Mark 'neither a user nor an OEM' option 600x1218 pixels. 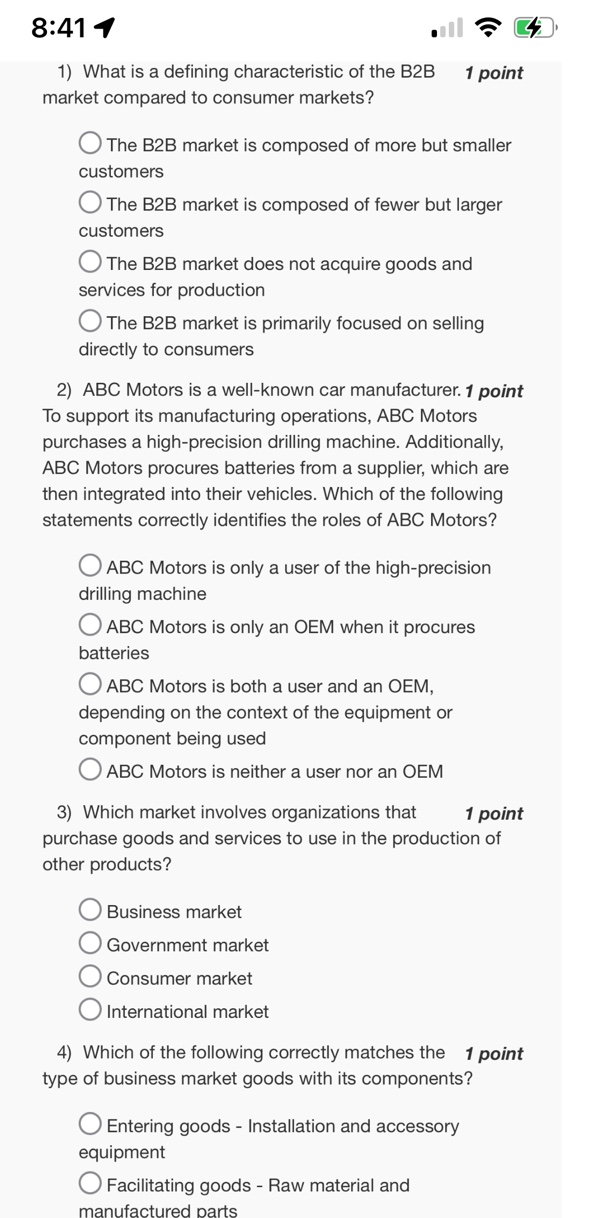90,770
